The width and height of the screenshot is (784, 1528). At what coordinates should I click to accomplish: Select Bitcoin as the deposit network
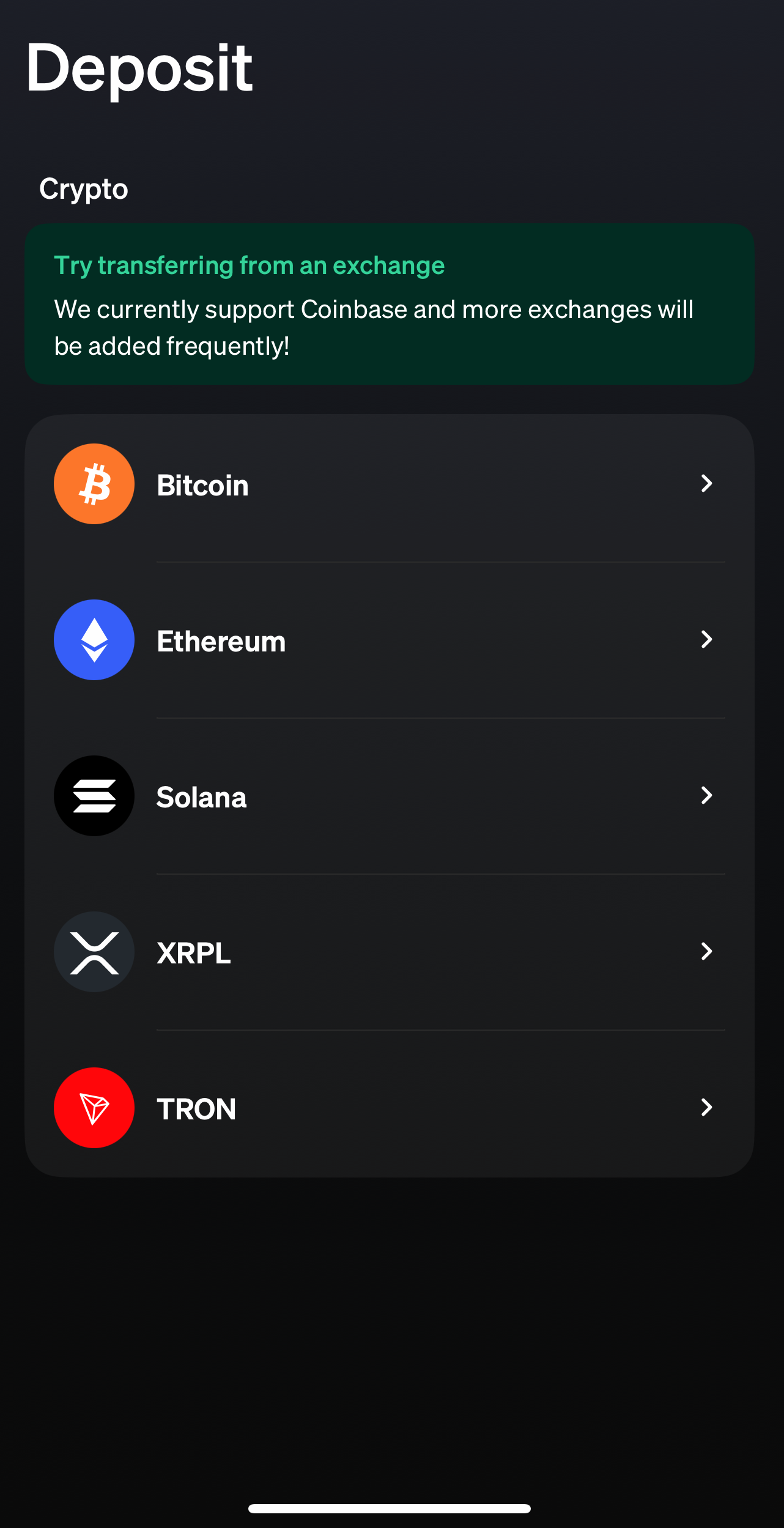point(389,484)
